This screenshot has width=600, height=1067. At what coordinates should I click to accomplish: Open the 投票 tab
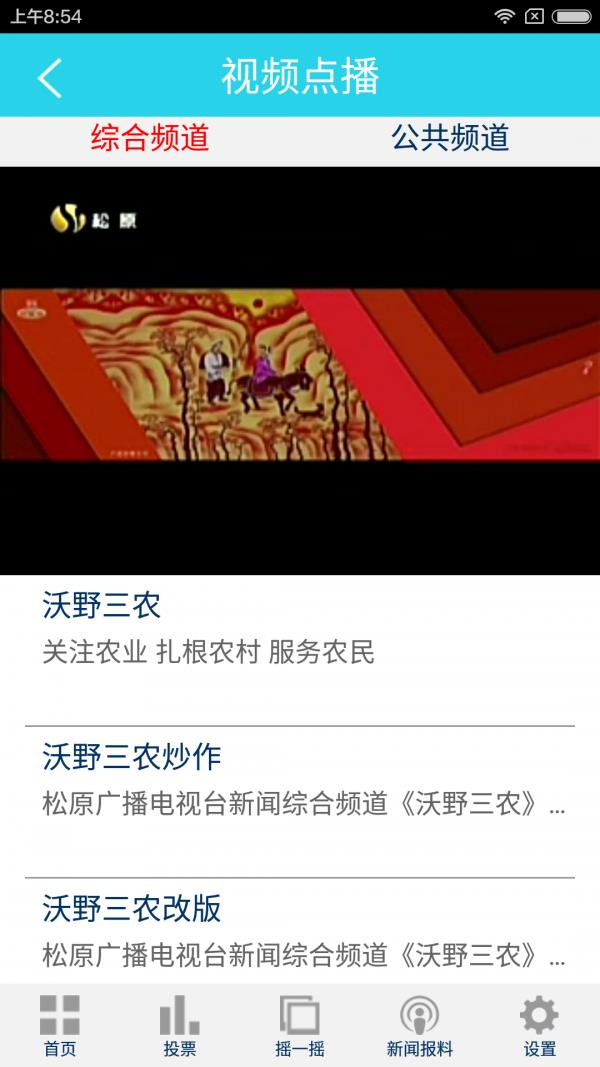(180, 1026)
